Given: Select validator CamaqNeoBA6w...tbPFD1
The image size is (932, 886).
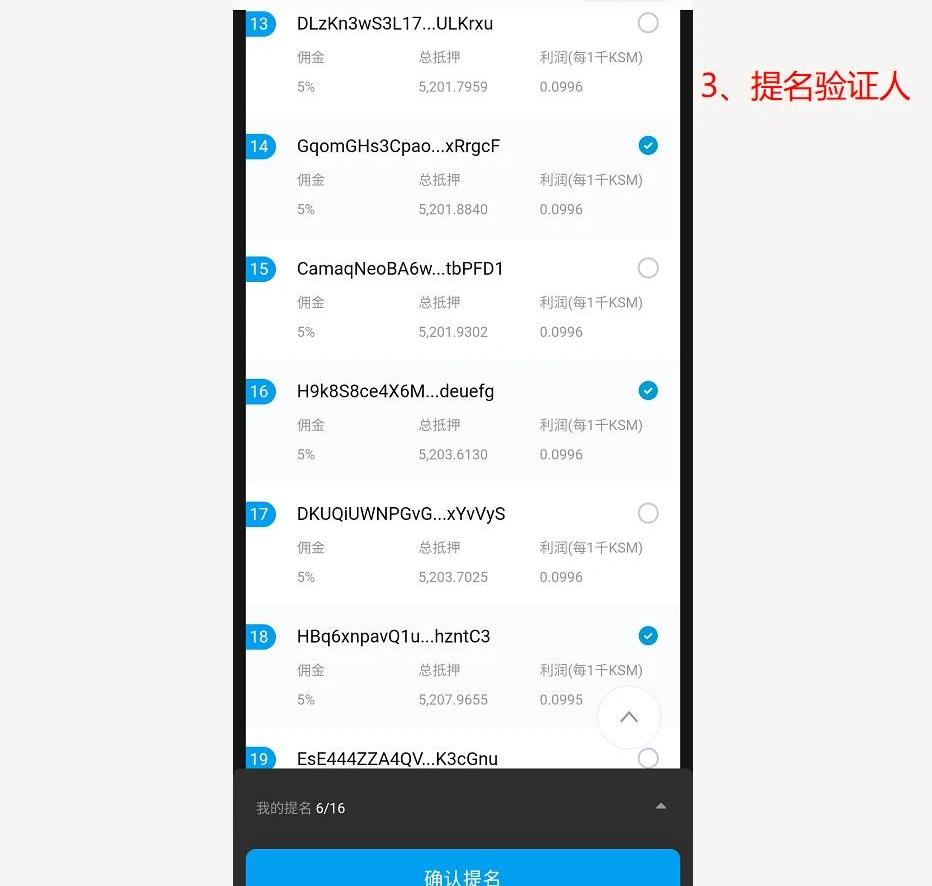Looking at the screenshot, I should coord(648,268).
